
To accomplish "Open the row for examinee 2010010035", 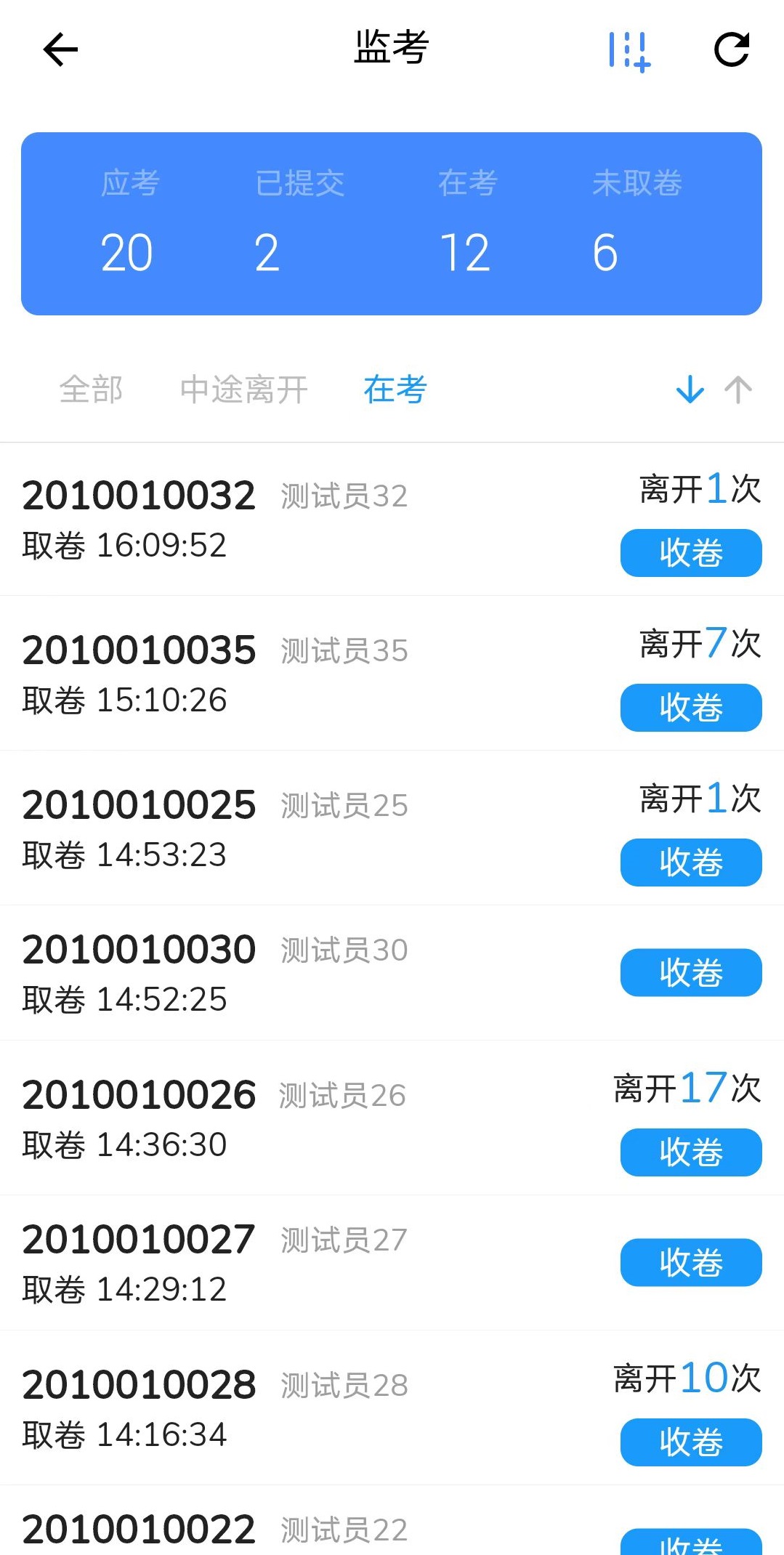I will (x=392, y=674).
